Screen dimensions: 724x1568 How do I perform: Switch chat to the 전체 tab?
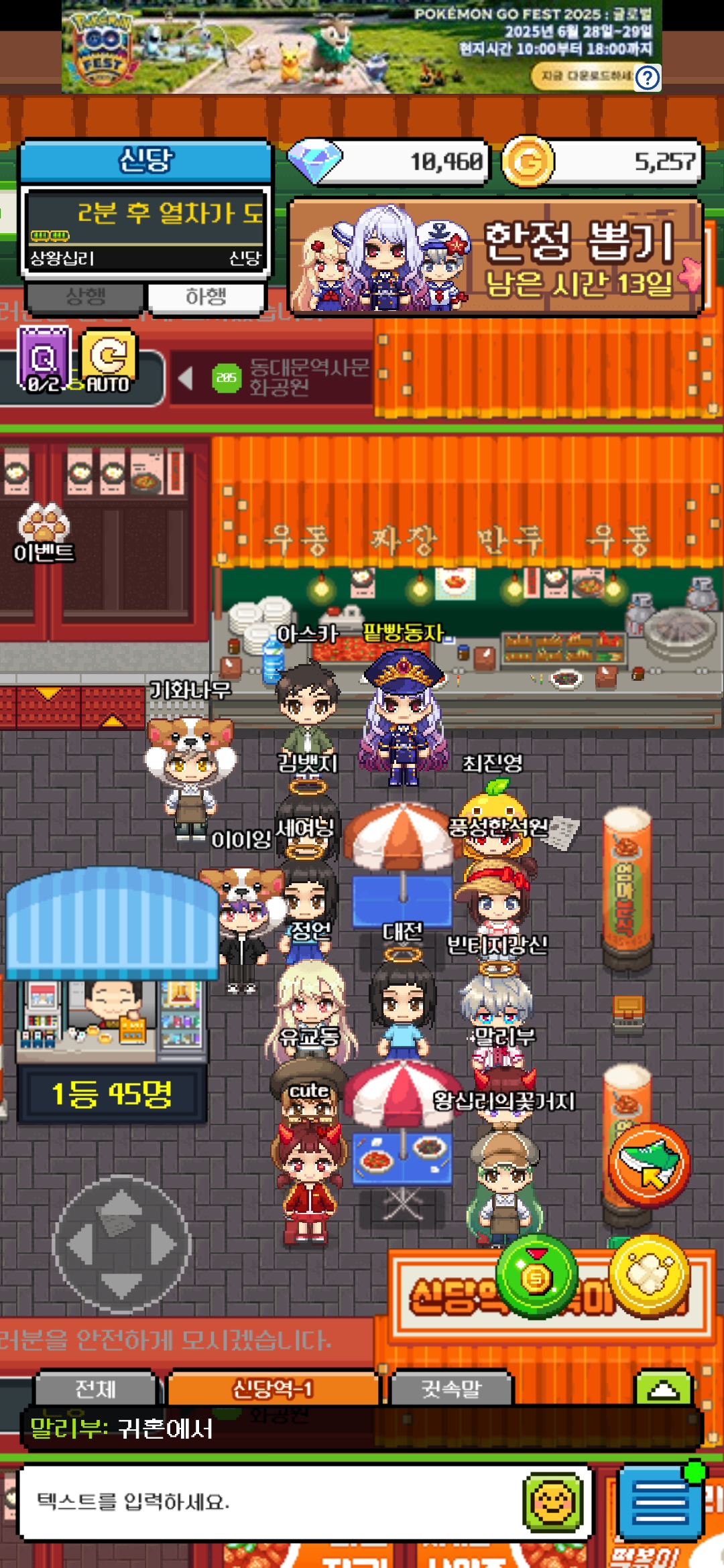[x=95, y=1389]
